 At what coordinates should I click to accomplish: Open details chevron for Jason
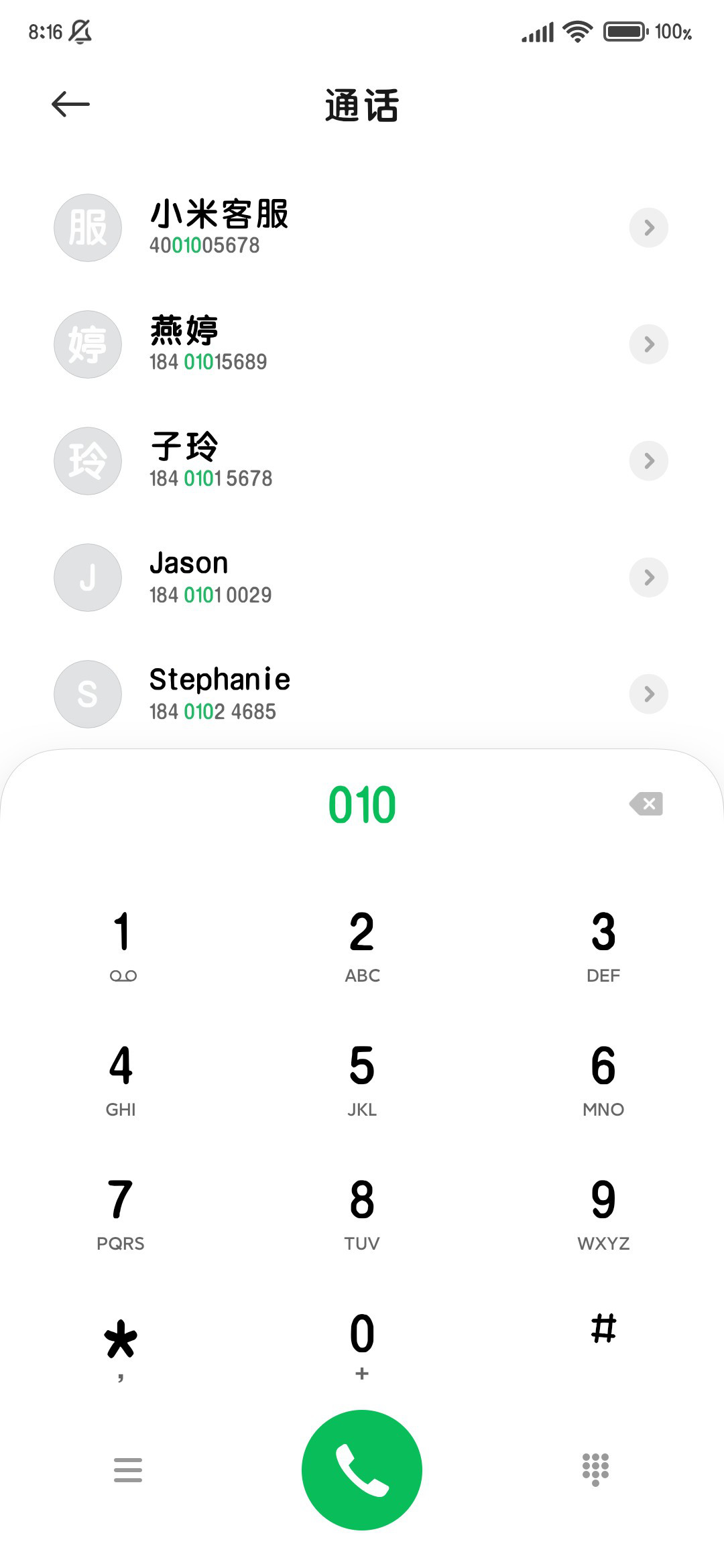click(x=649, y=578)
